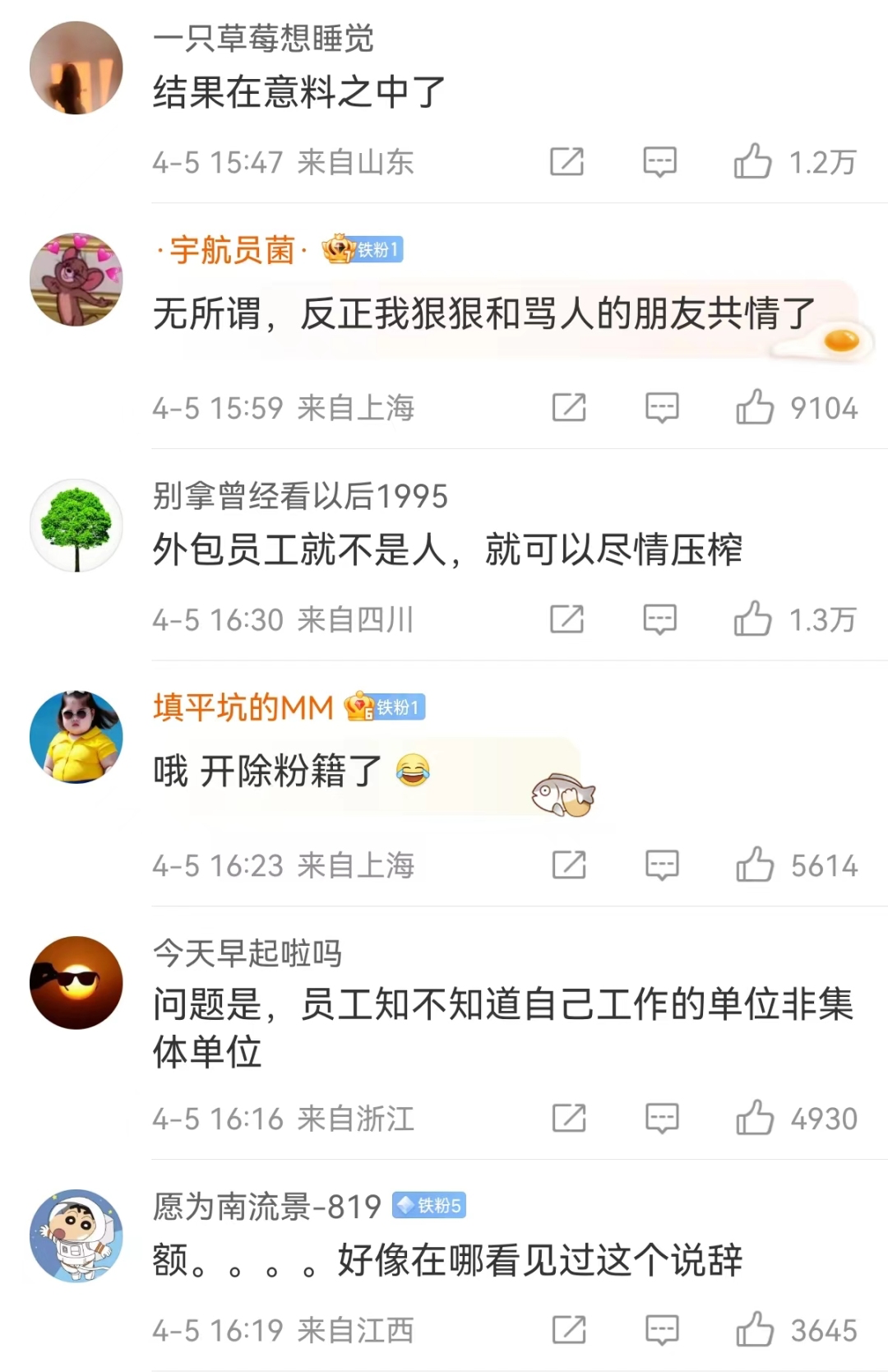Like the comment by 别拿曾经看以后1995
The height and width of the screenshot is (1372, 888).
coord(753,619)
